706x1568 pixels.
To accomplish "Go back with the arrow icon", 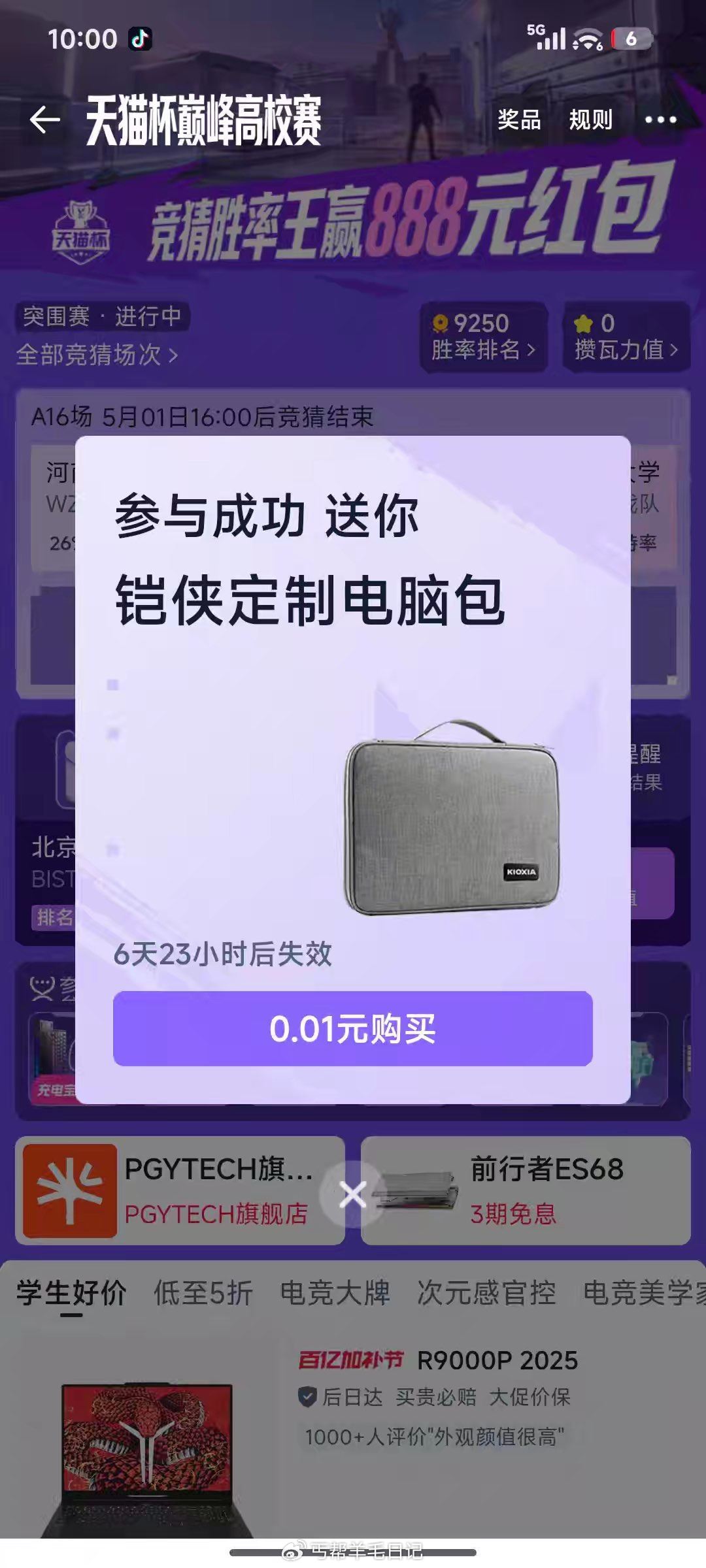I will (44, 120).
